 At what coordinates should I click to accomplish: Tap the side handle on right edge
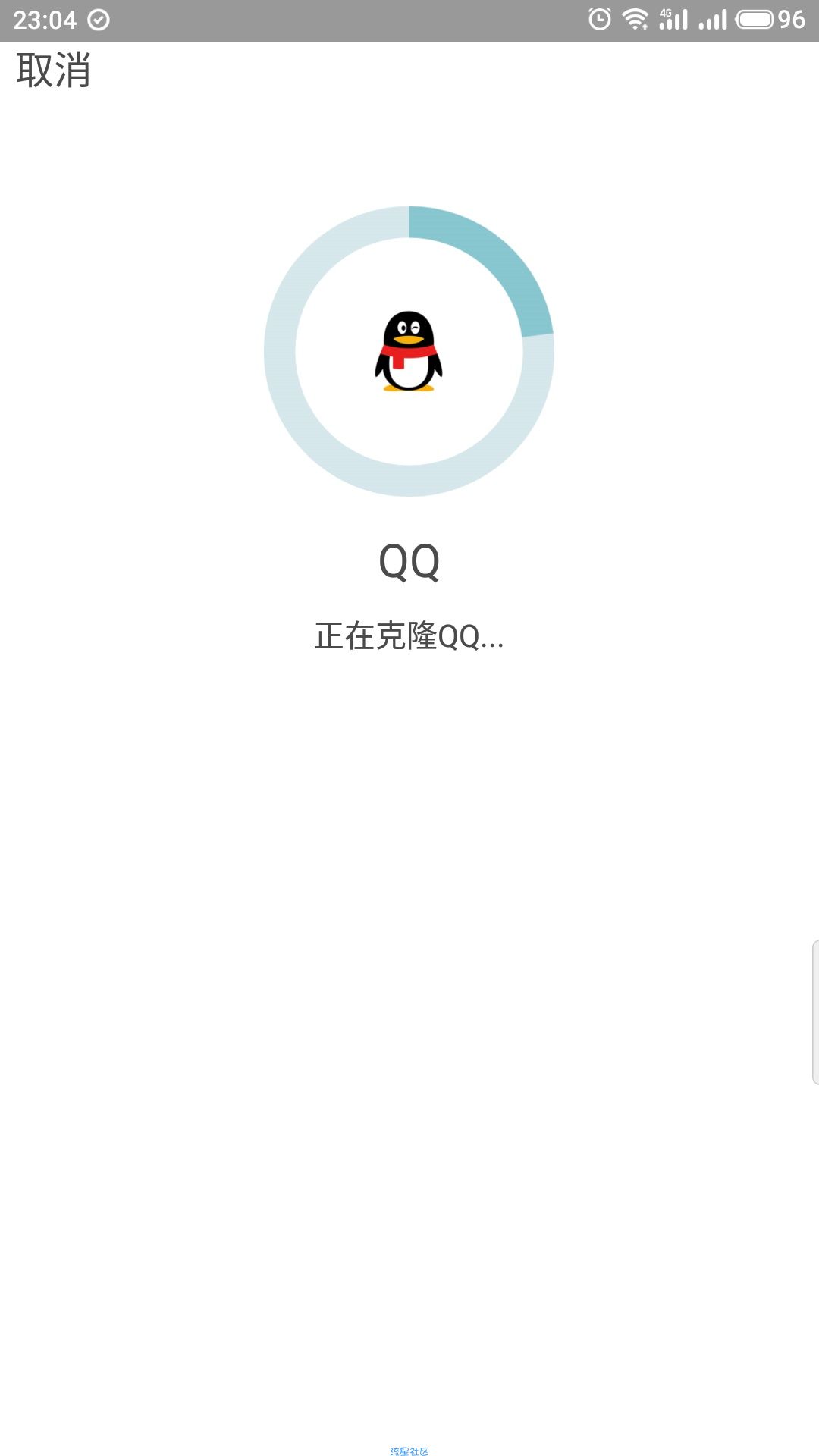point(815,1012)
